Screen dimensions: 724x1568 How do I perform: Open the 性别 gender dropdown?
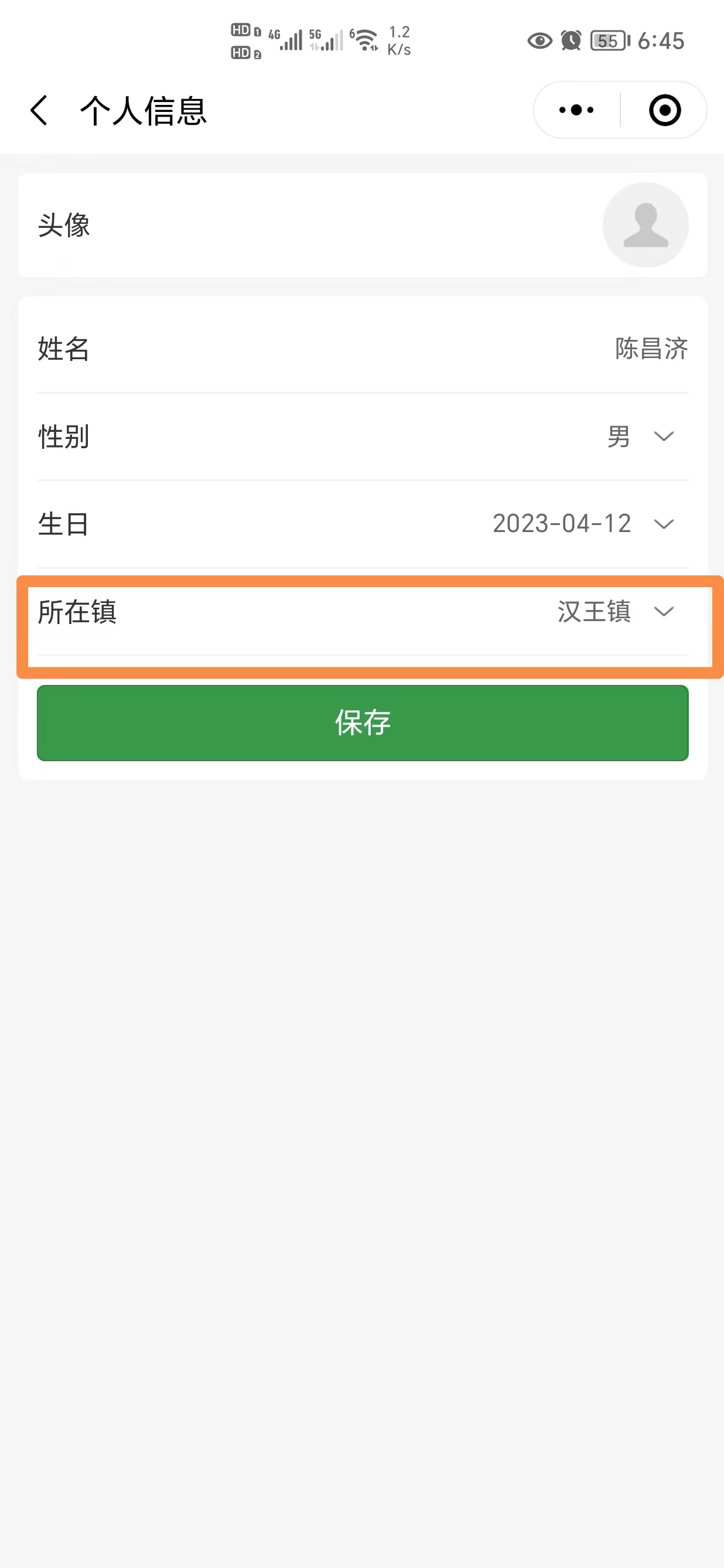click(363, 437)
